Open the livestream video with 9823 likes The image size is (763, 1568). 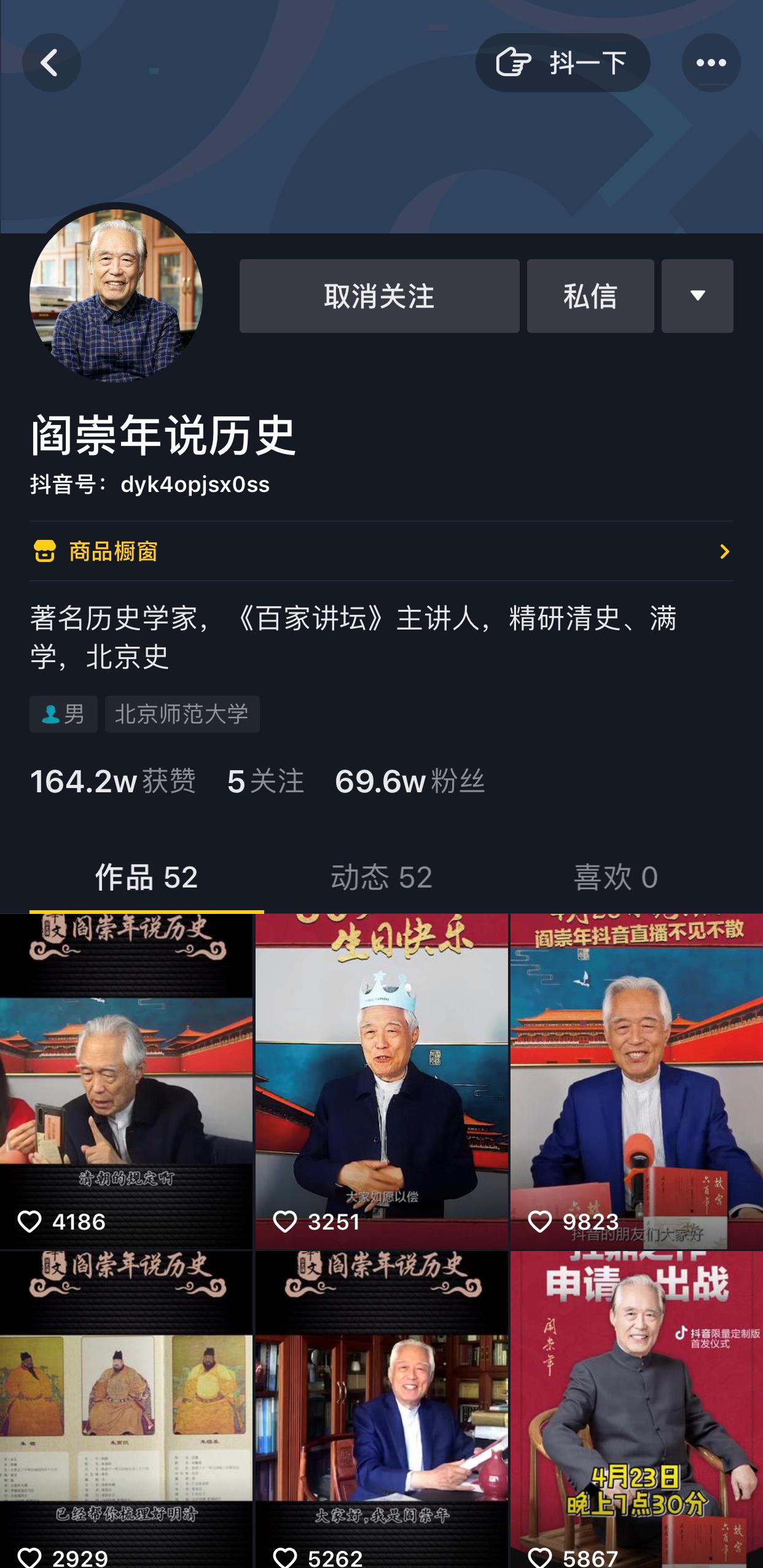pos(636,1081)
